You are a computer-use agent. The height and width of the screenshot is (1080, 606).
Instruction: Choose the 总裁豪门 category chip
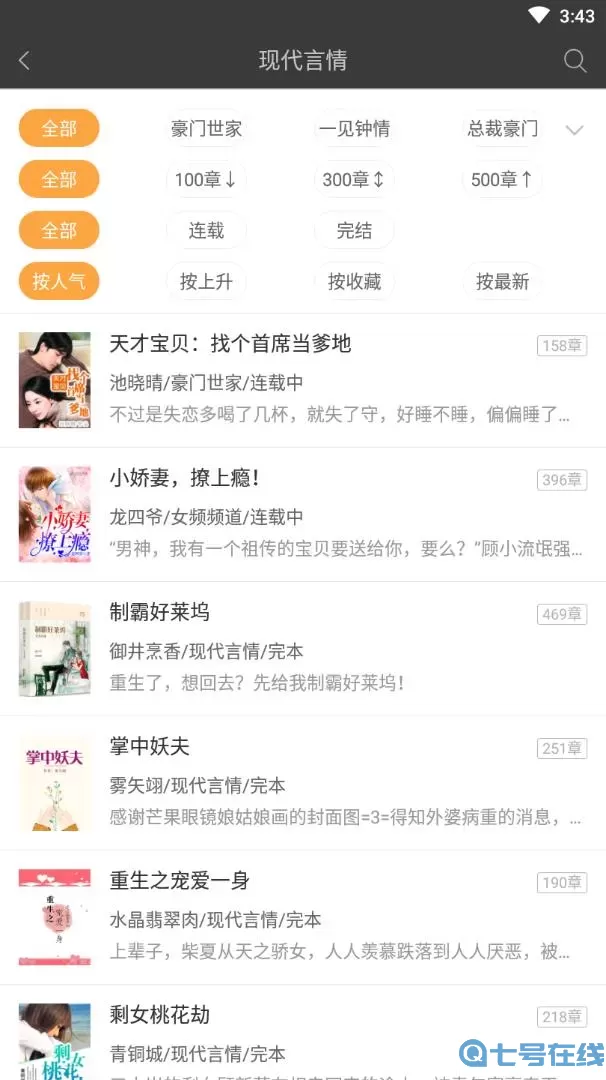click(502, 129)
